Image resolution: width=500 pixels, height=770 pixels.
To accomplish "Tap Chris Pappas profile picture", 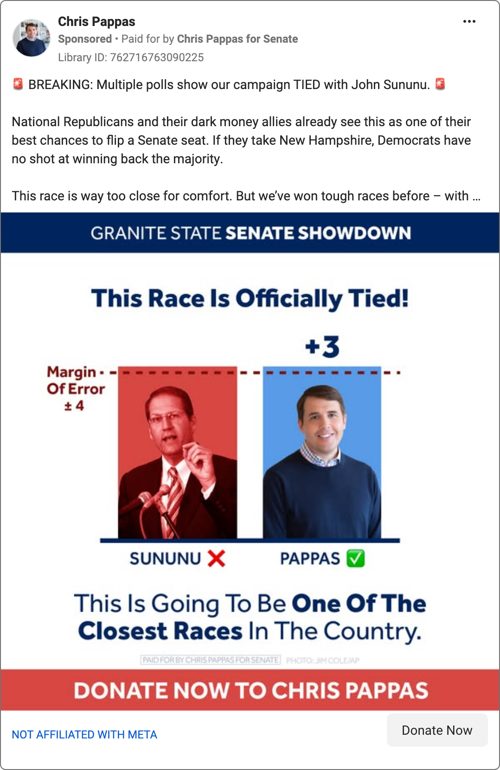I will pyautogui.click(x=31, y=38).
